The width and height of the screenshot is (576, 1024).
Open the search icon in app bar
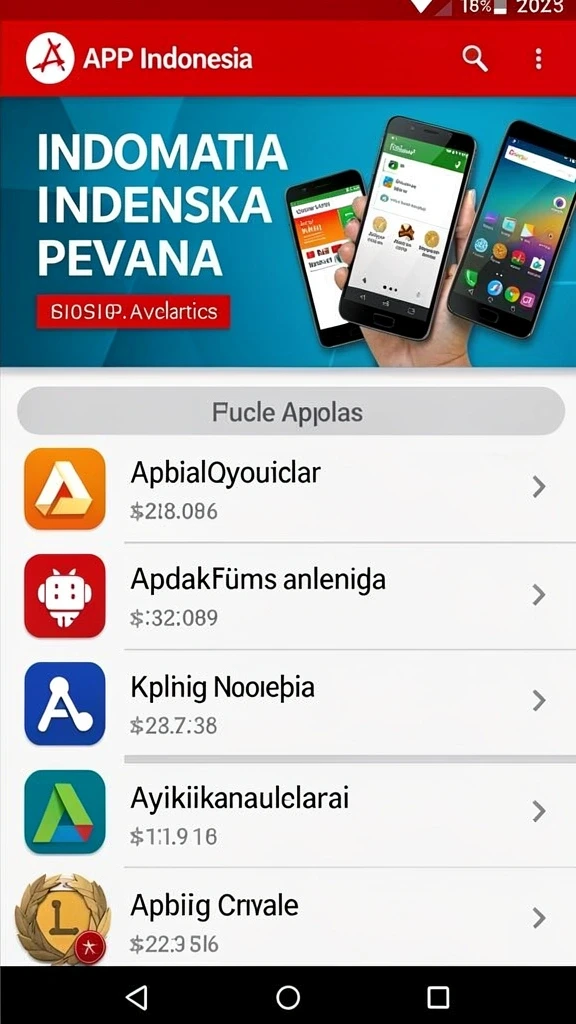click(x=475, y=59)
